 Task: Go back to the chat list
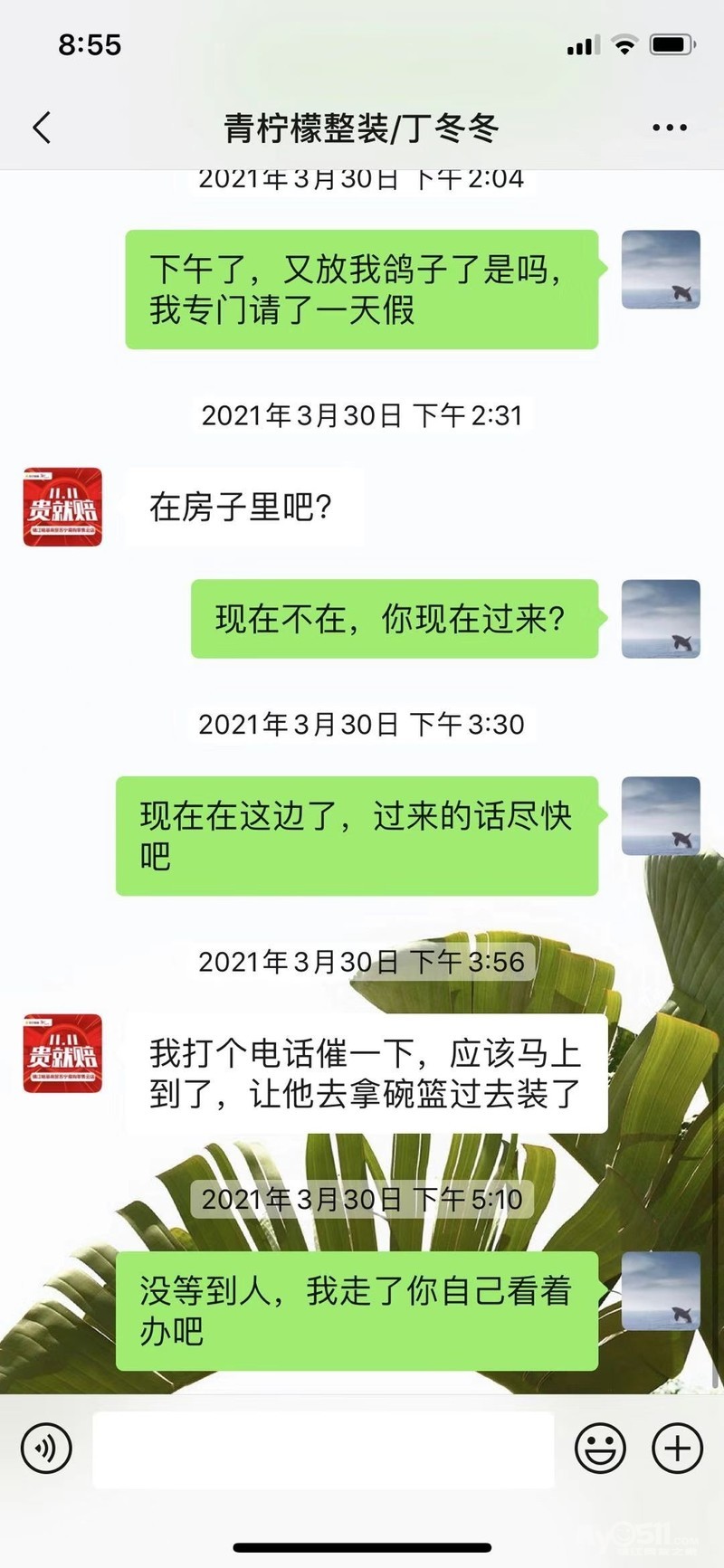click(x=42, y=128)
